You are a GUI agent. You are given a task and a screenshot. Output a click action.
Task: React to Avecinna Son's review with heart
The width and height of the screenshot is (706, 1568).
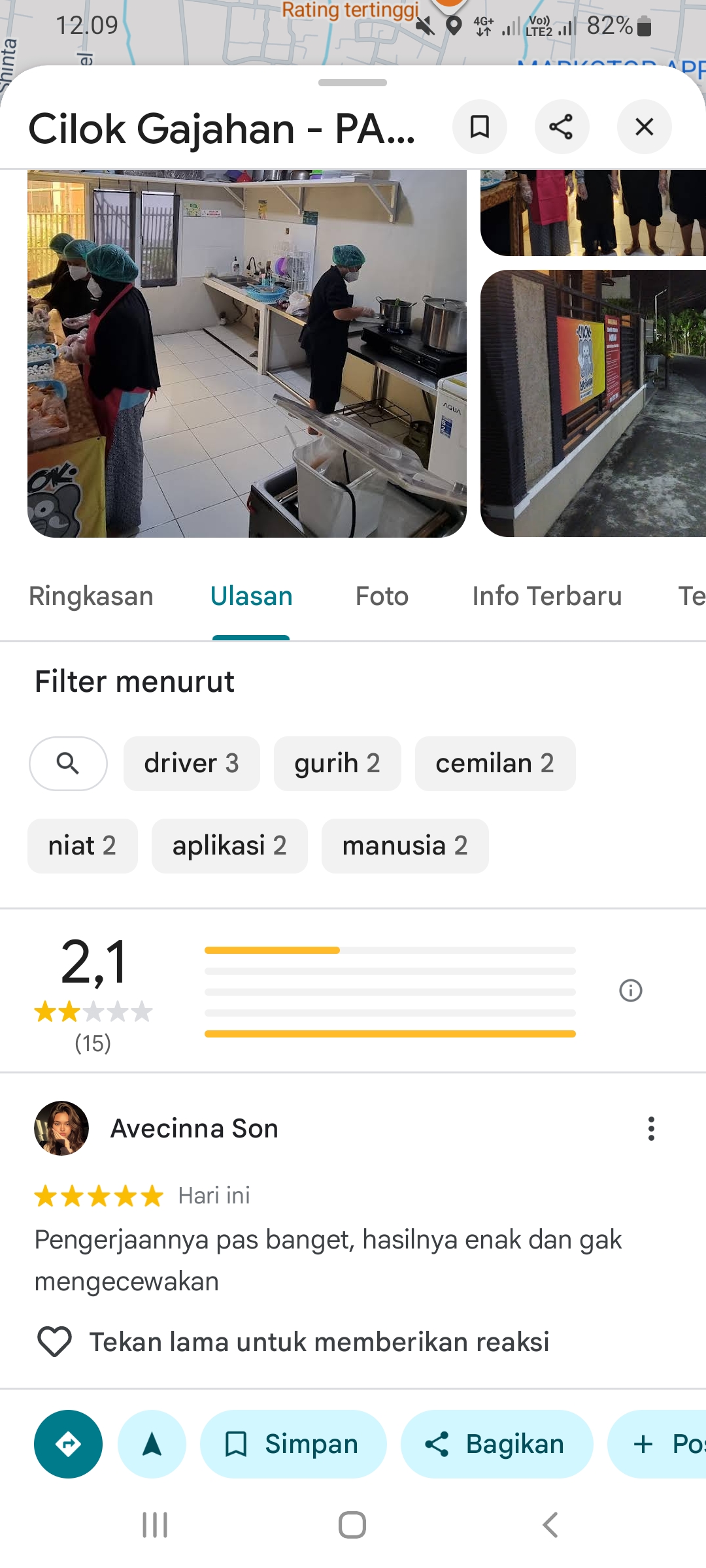point(54,1341)
